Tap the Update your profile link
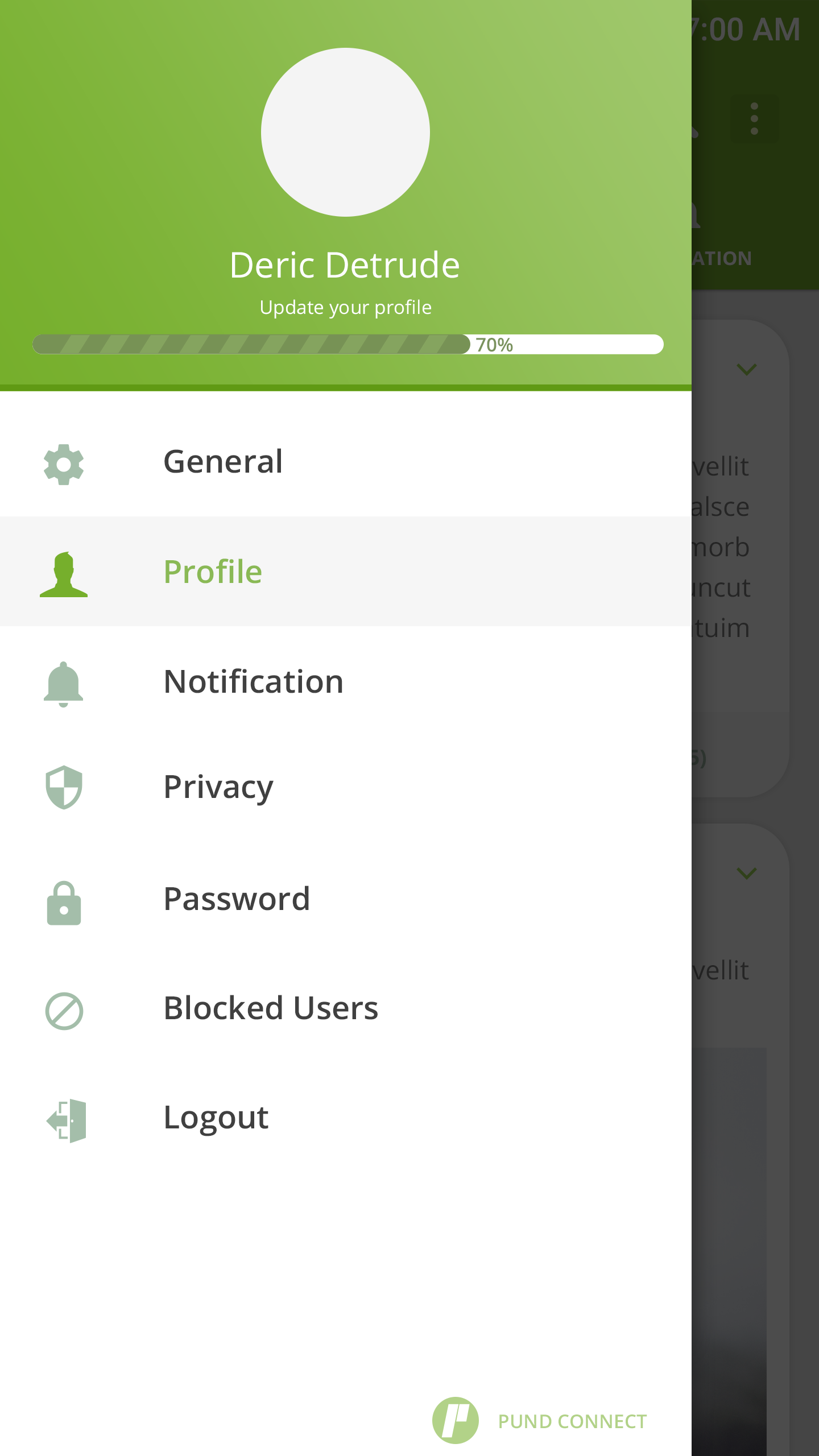 coord(346,307)
